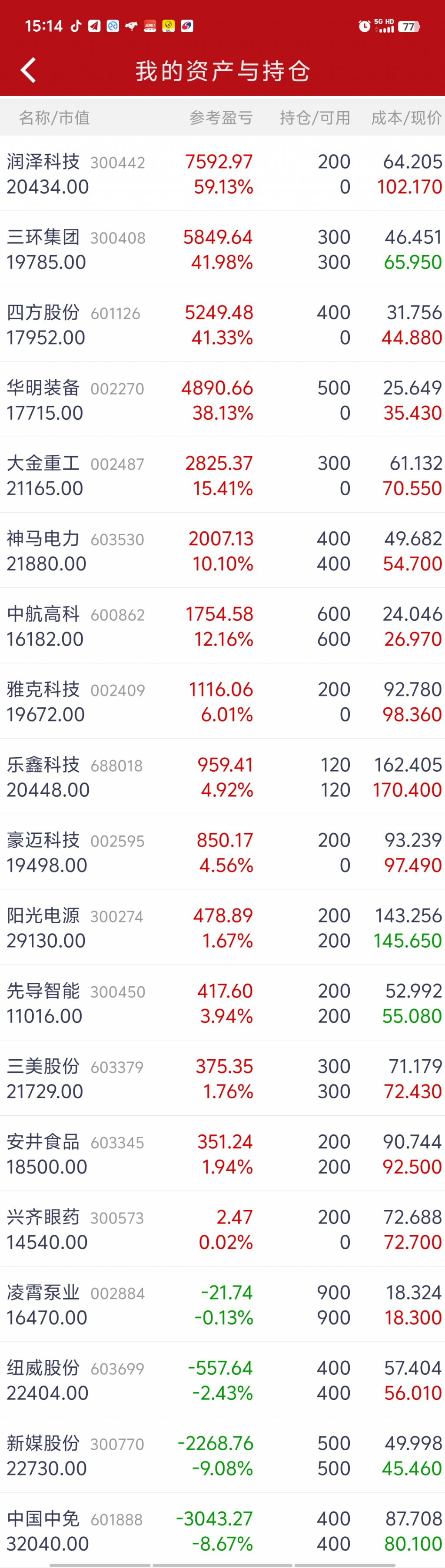
Task: Select the 凌霄泵业 holding row
Action: click(x=222, y=1304)
